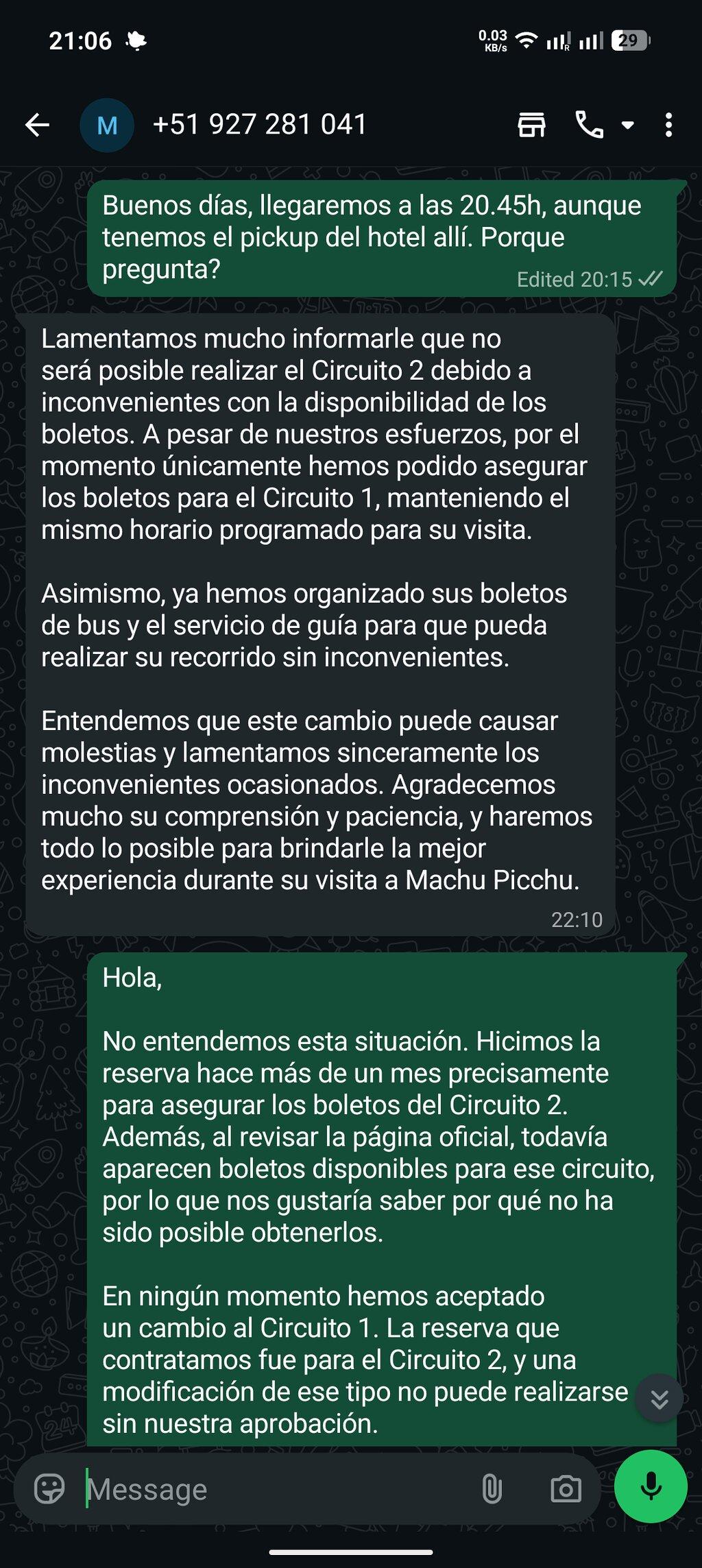
Task: Open contact info for +51 927 281 041
Action: click(x=260, y=125)
